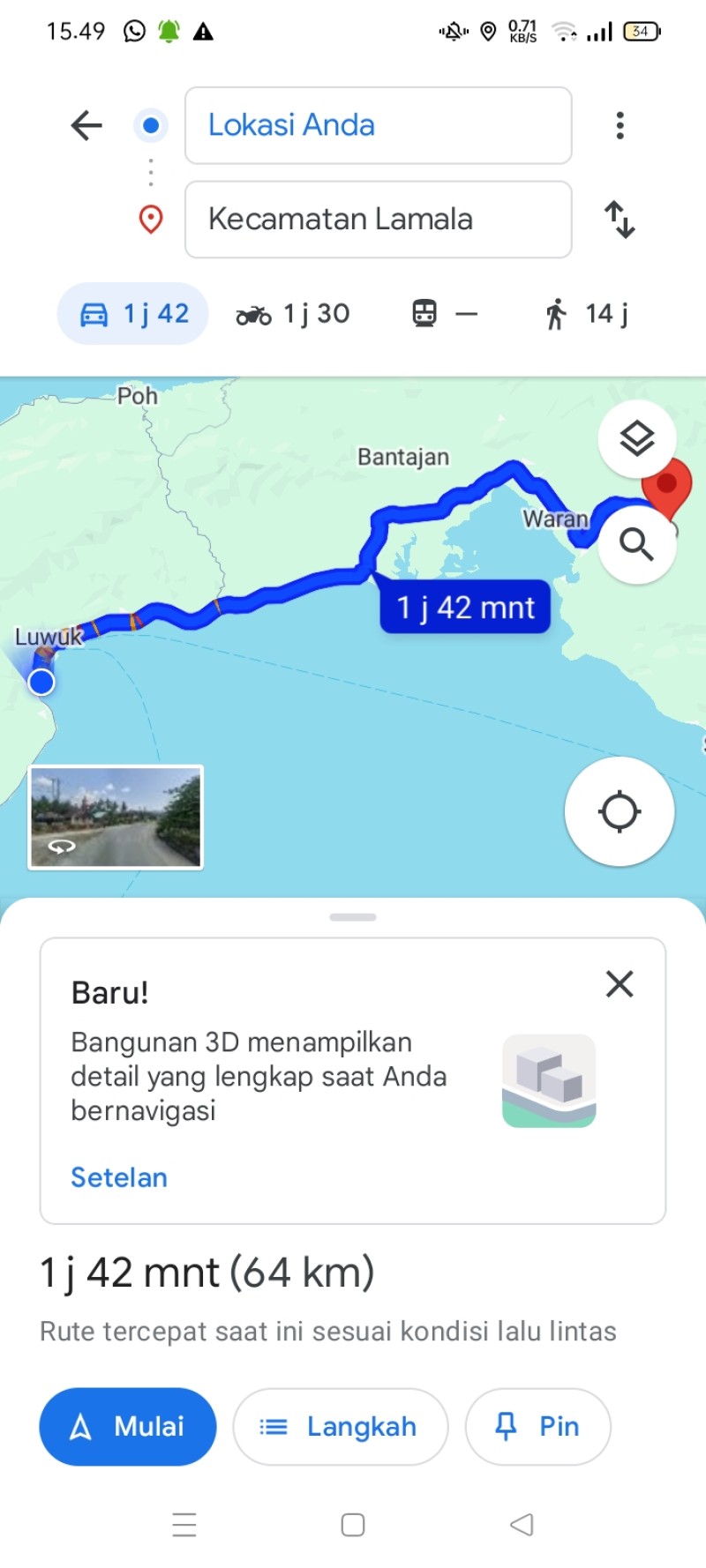Edit the Lokasi Anda starting point field
706x1568 pixels.
[378, 125]
